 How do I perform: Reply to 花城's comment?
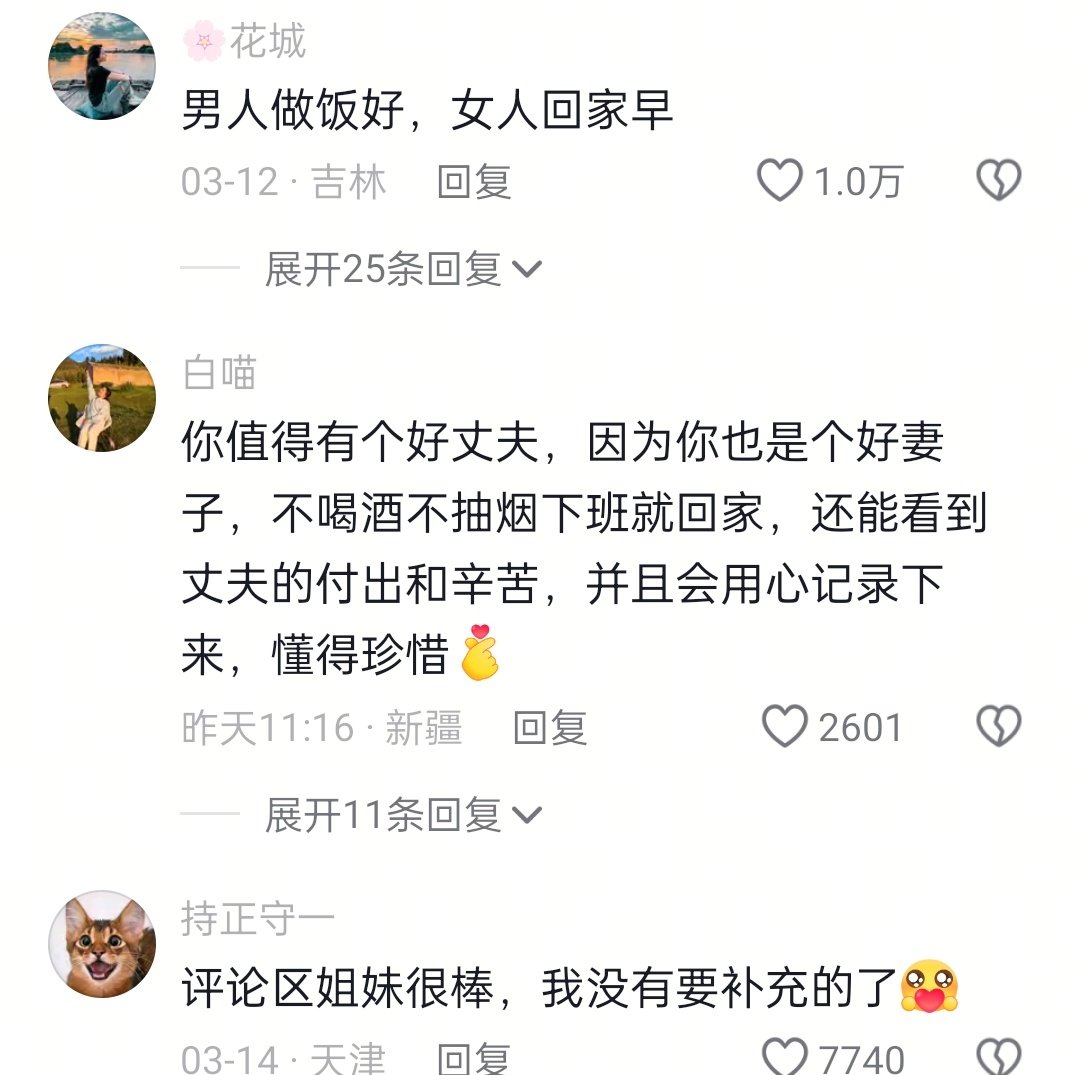click(x=474, y=182)
